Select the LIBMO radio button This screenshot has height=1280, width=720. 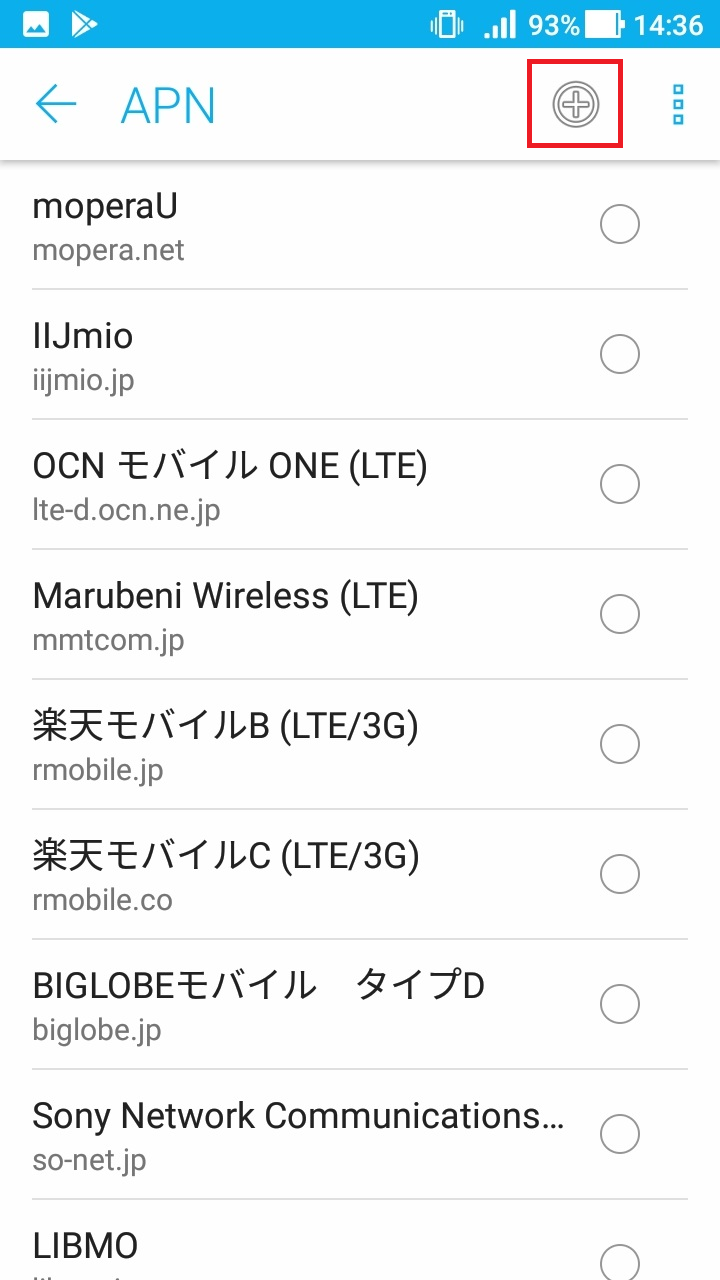pyautogui.click(x=619, y=1263)
